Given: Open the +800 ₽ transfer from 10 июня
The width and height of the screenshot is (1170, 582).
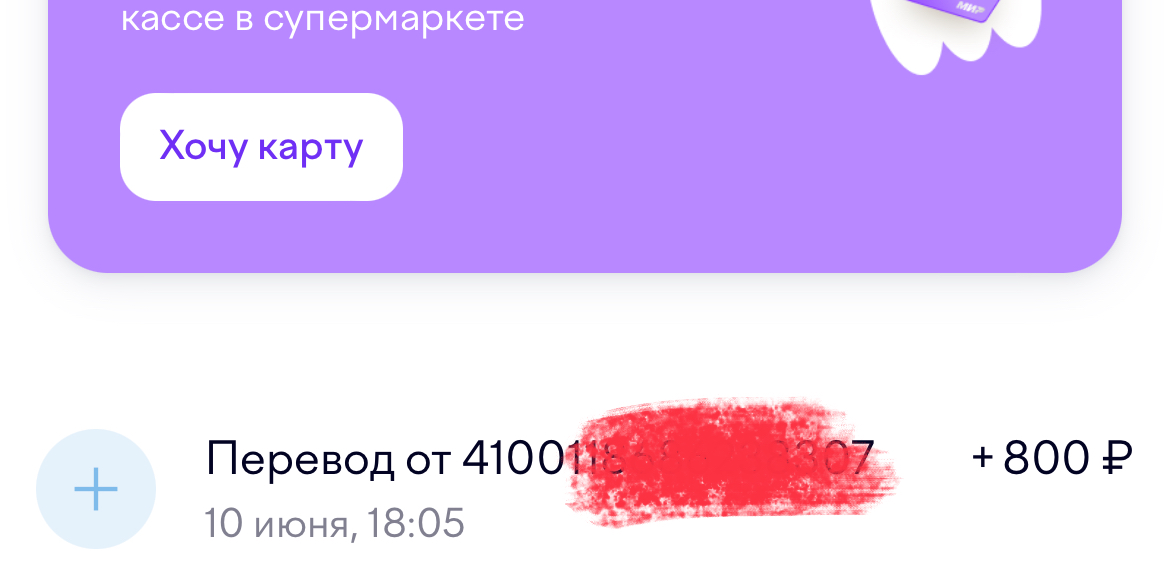Looking at the screenshot, I should tap(584, 488).
